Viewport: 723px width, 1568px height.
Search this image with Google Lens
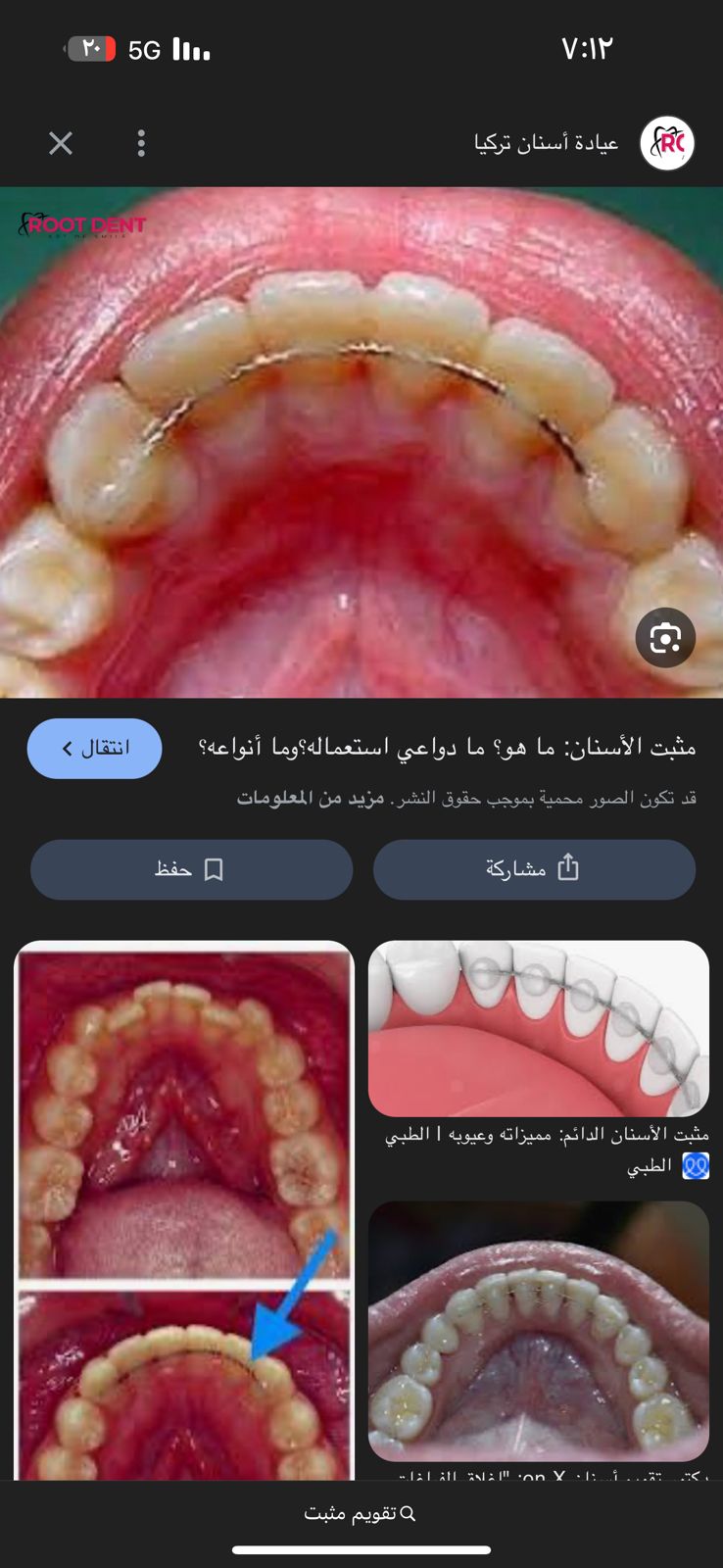(x=665, y=638)
